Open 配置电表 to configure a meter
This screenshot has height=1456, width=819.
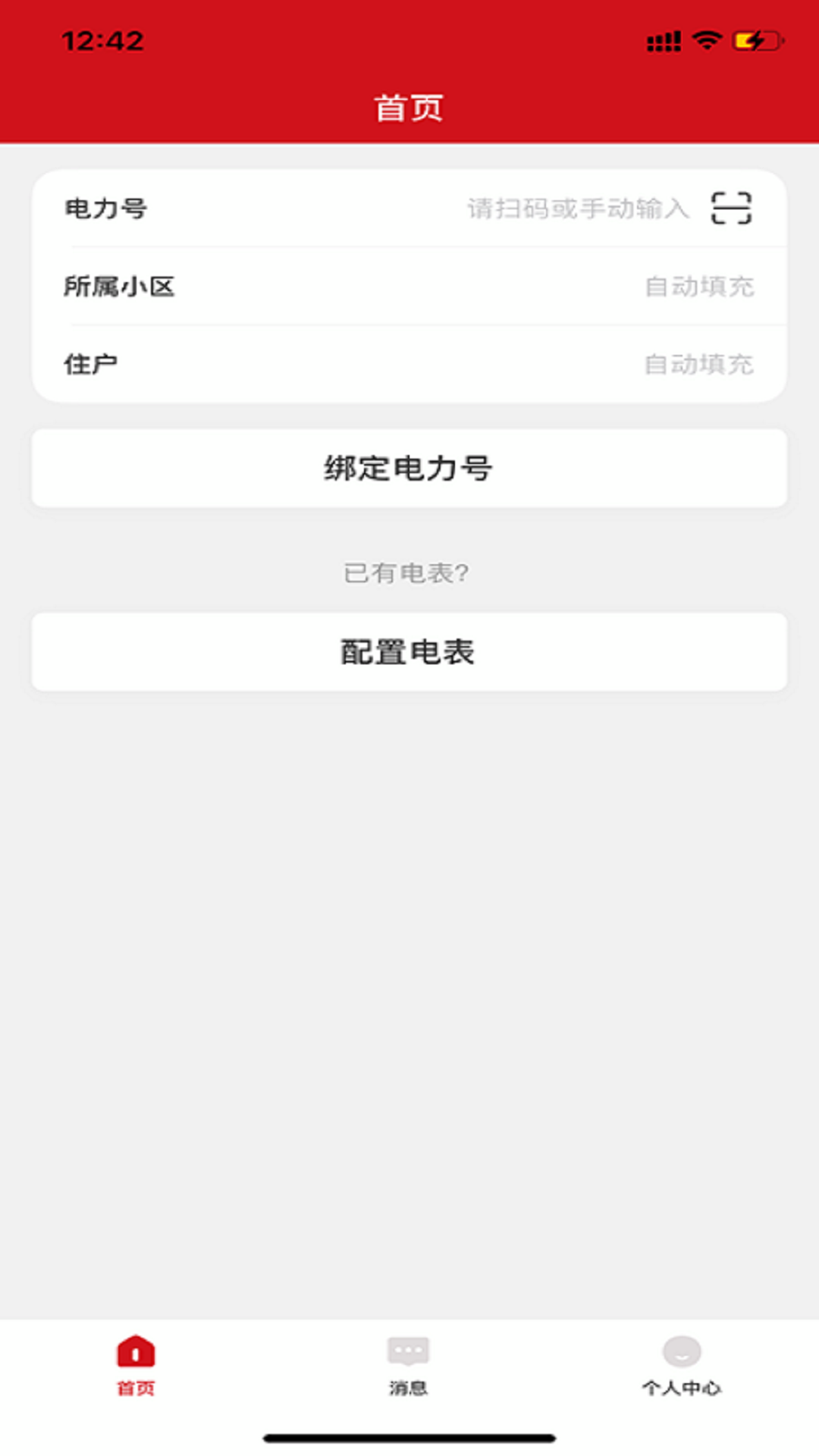[409, 651]
